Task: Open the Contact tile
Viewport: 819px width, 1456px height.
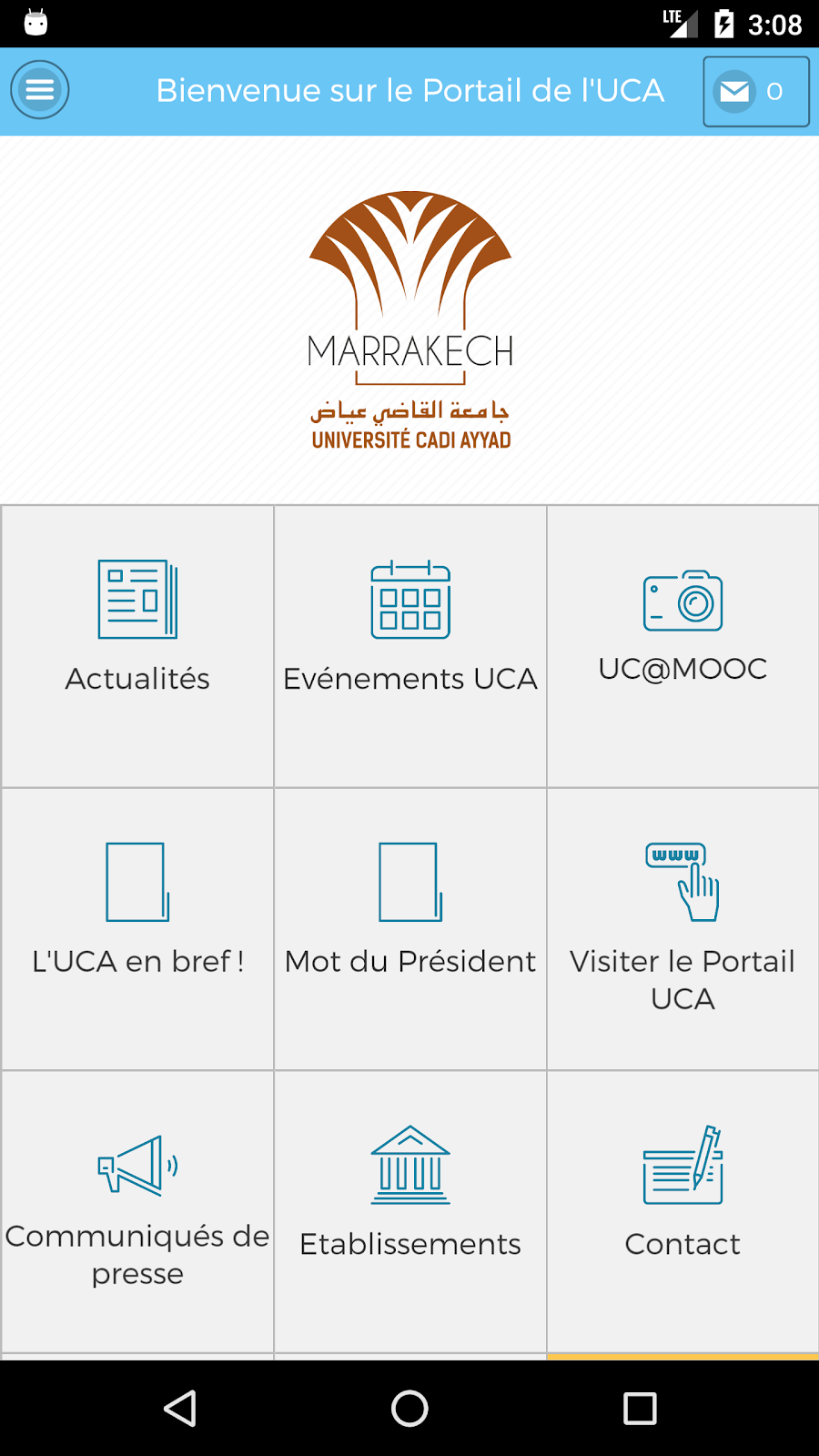Action: click(x=682, y=1210)
